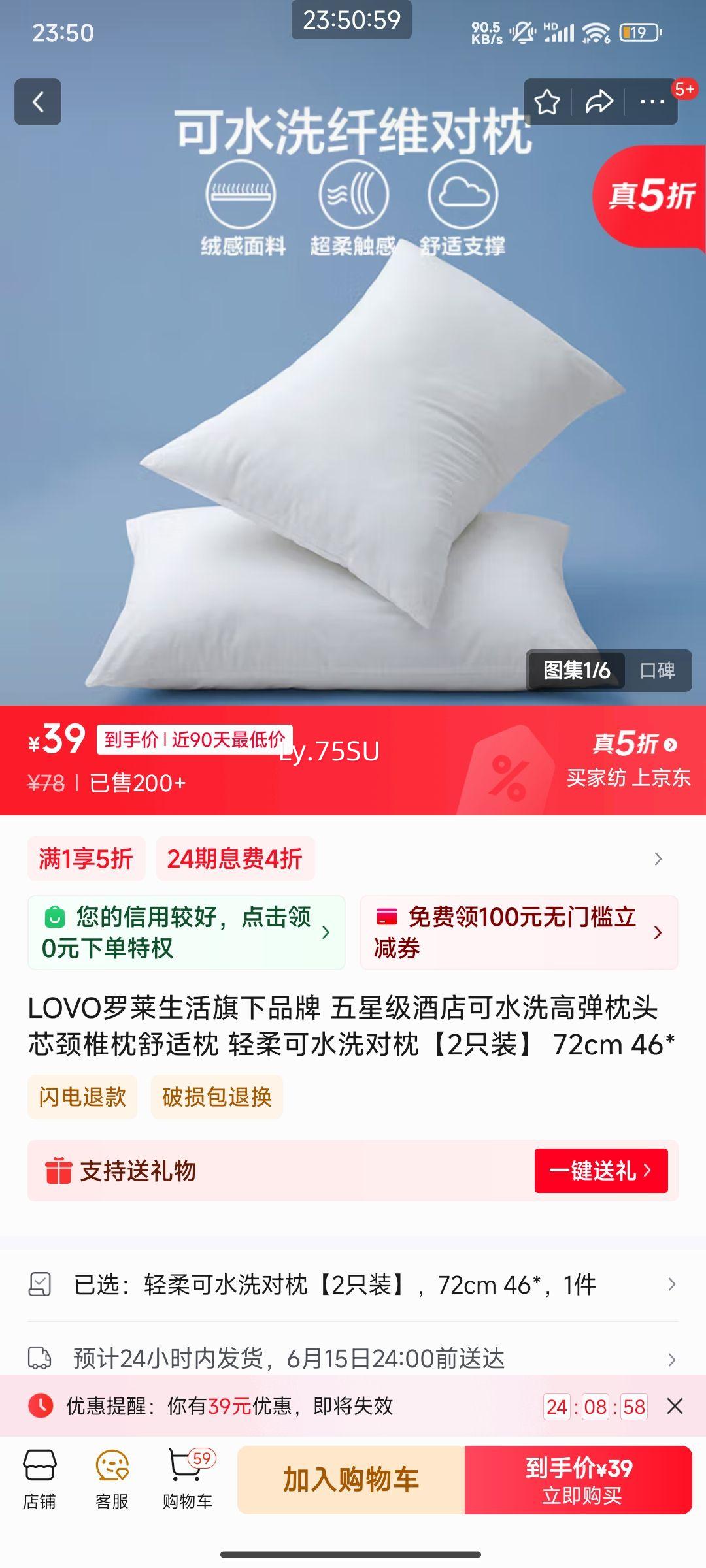Open the share icon in the top bar
The width and height of the screenshot is (706, 1568).
tap(599, 101)
